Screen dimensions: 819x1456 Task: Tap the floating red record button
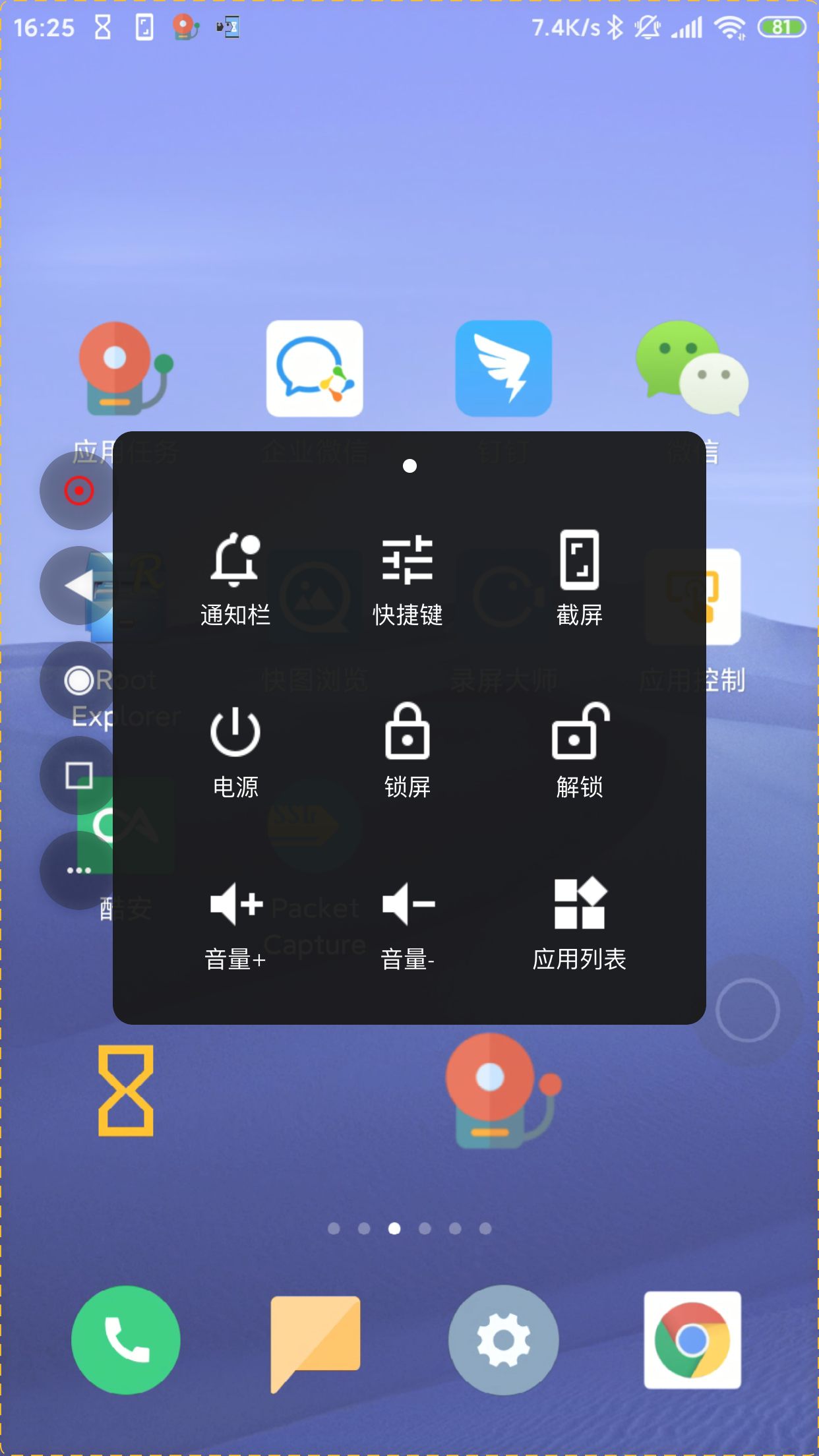[x=78, y=491]
